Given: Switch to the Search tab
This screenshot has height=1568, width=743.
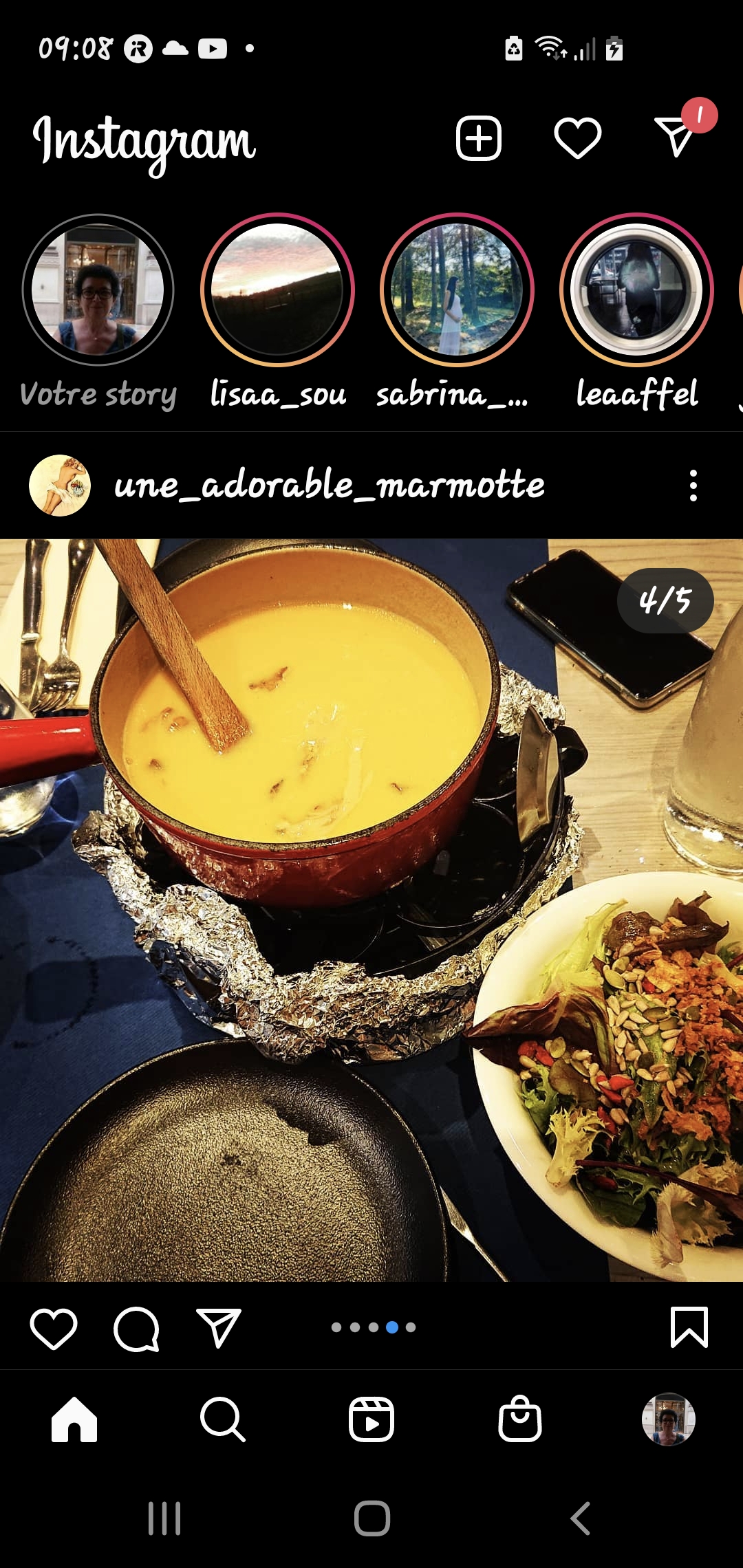Looking at the screenshot, I should click(222, 1419).
